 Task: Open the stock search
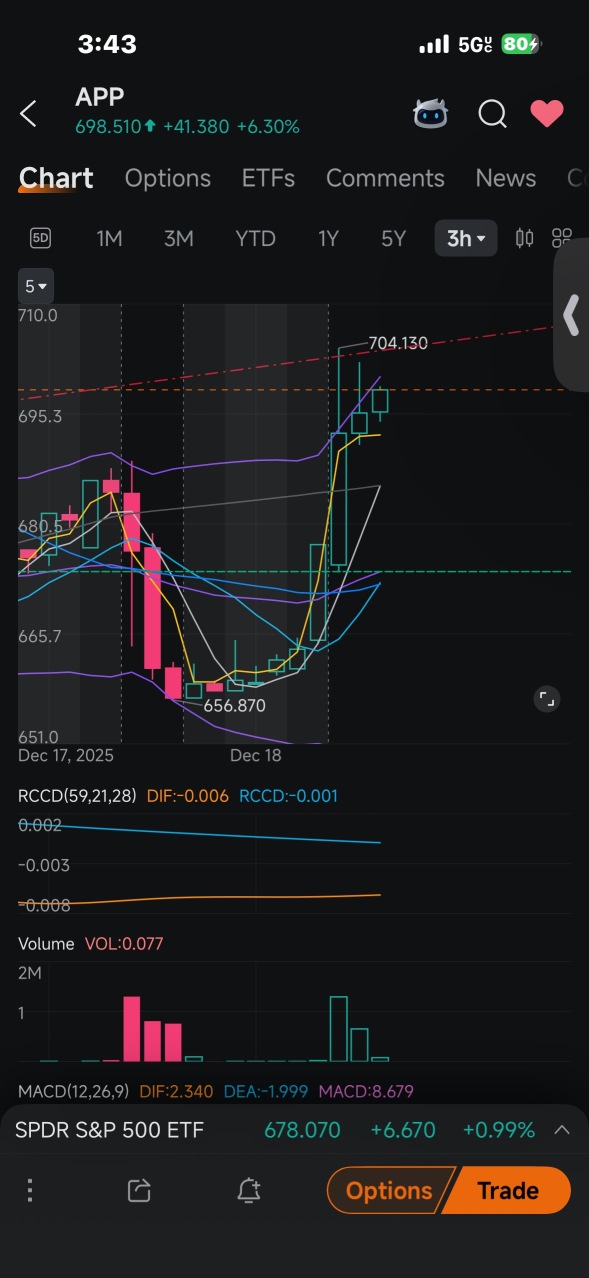pyautogui.click(x=492, y=114)
